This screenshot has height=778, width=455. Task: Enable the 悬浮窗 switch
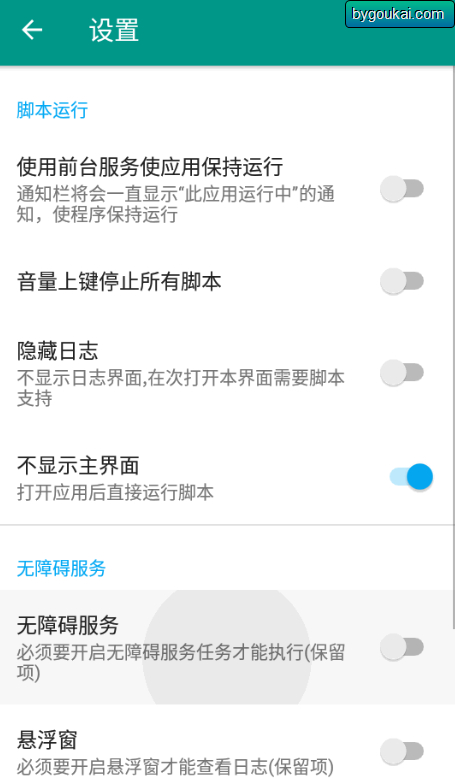pos(402,752)
